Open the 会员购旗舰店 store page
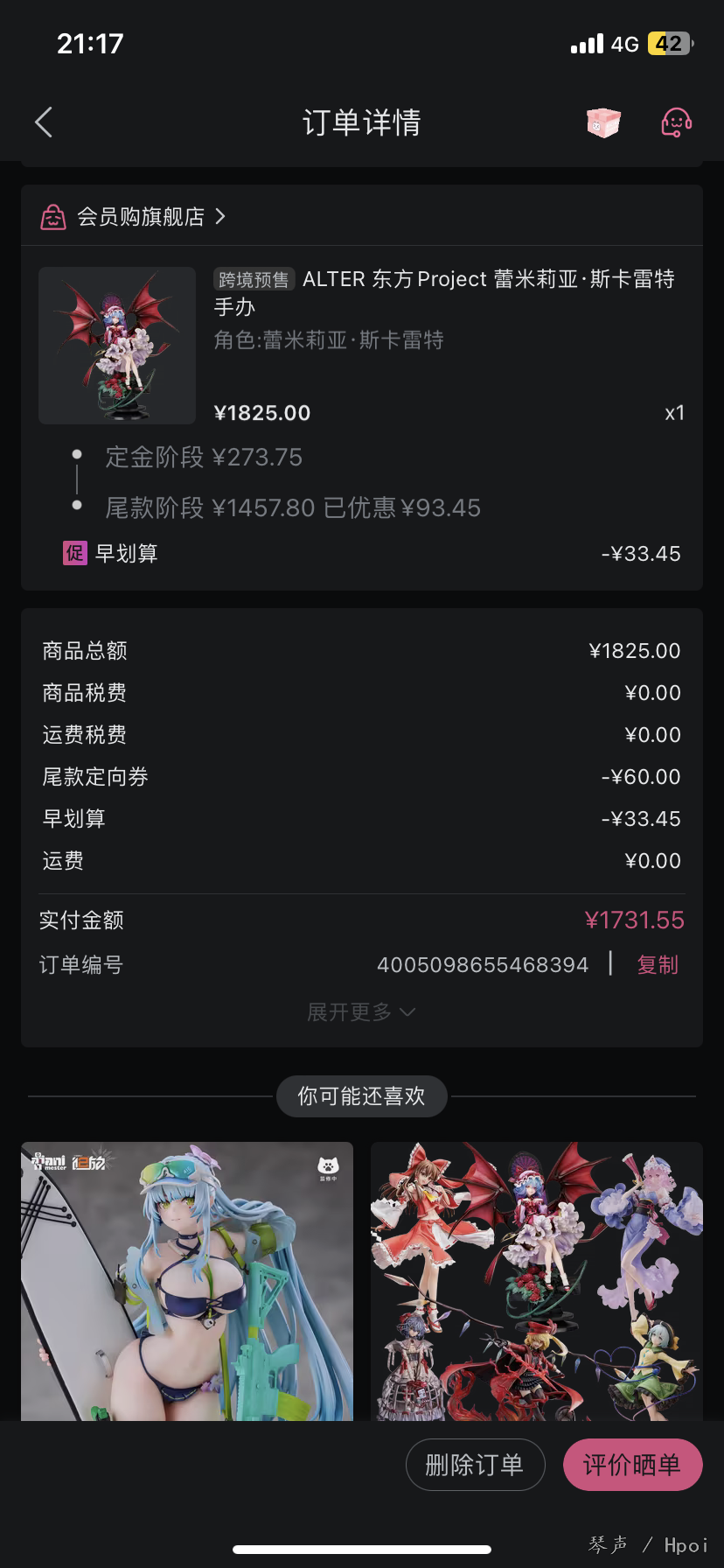This screenshot has height=1568, width=724. point(140,216)
